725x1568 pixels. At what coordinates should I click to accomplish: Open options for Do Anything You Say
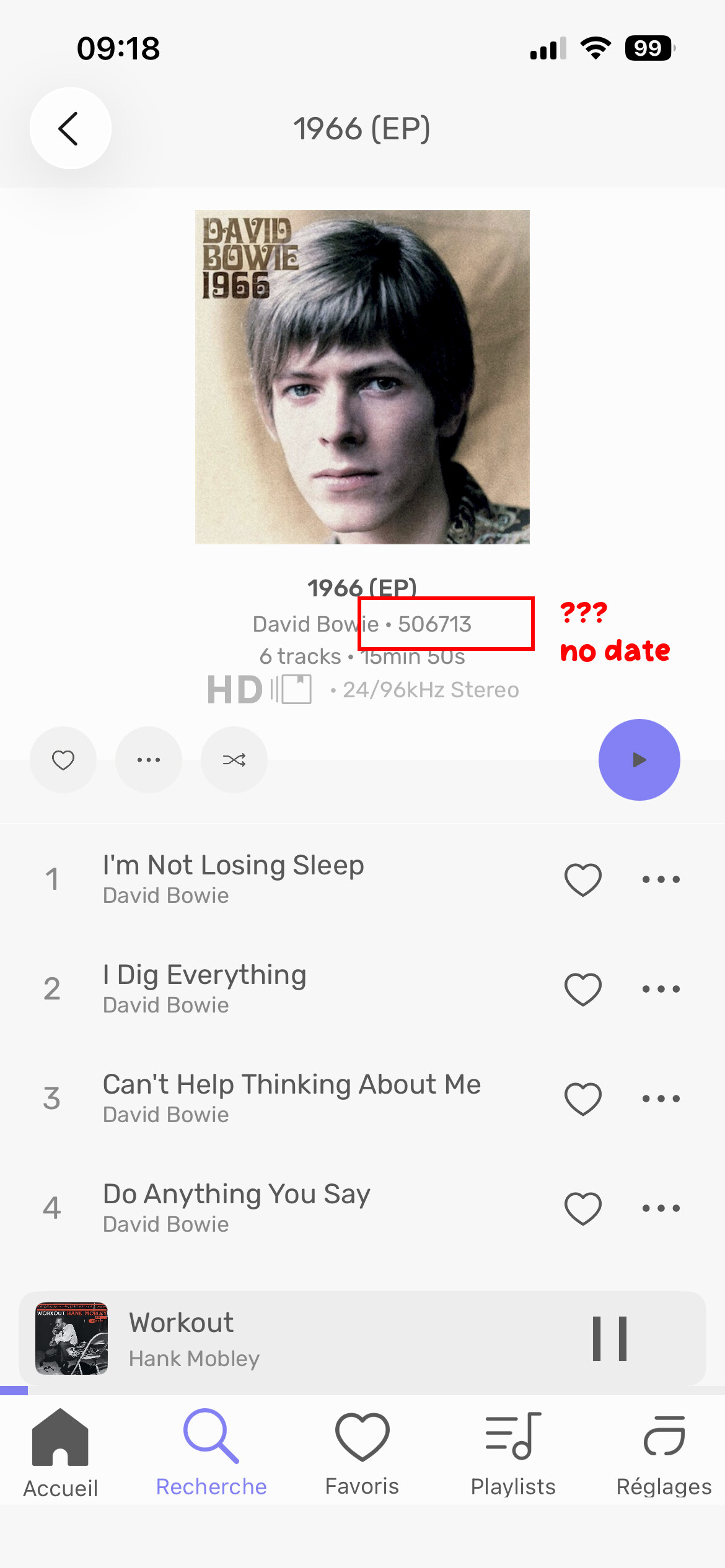(x=661, y=1208)
